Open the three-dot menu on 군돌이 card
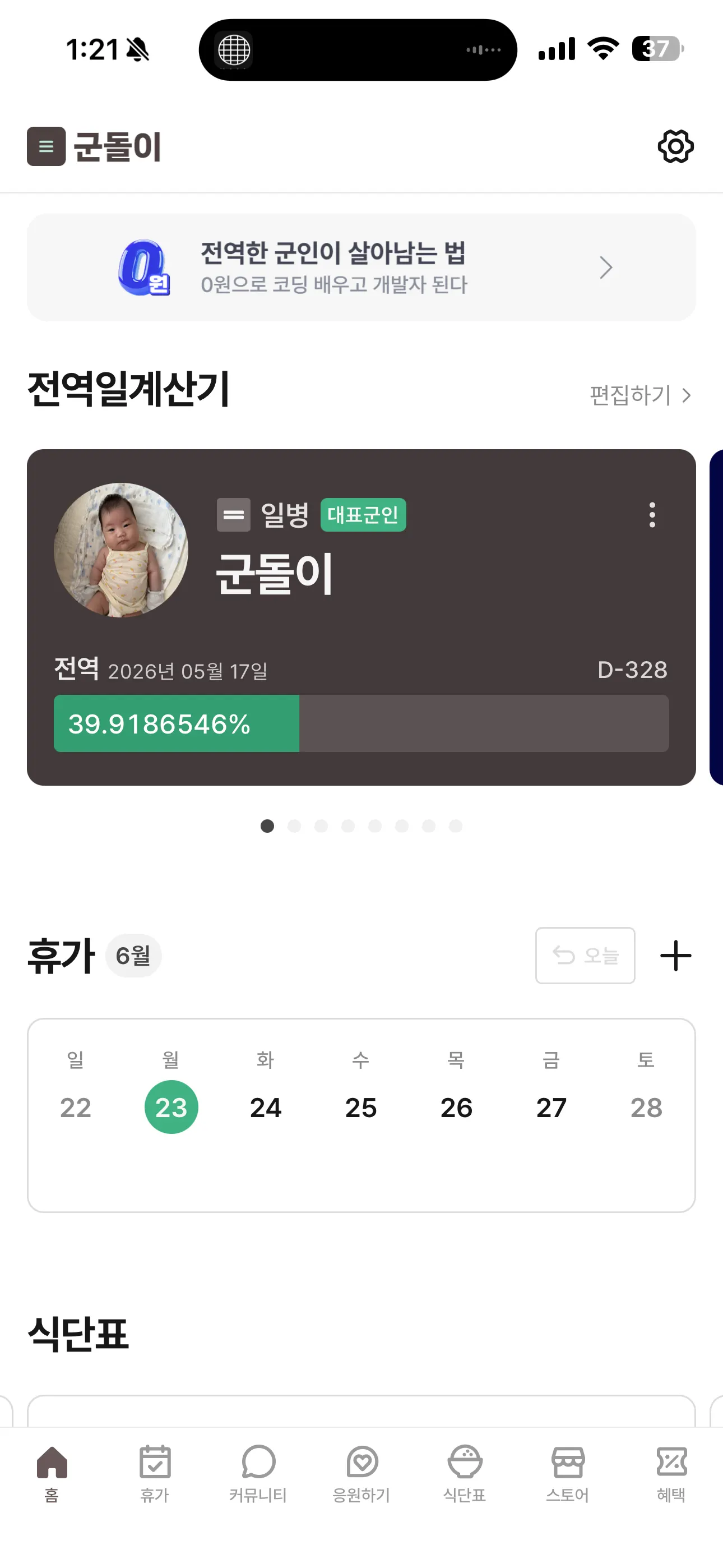Screen dimensions: 723x1568 coord(652,515)
